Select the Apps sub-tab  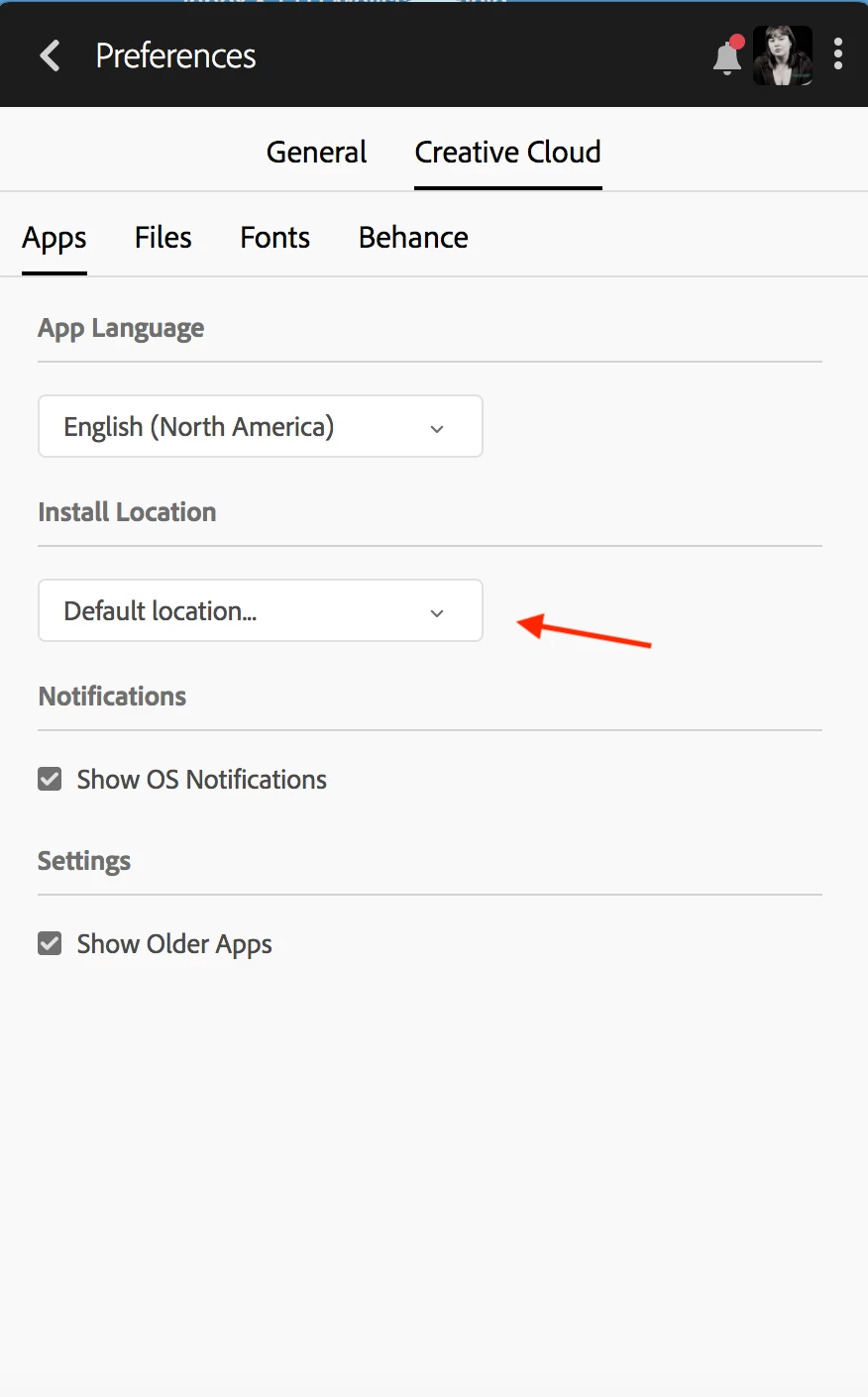click(54, 238)
